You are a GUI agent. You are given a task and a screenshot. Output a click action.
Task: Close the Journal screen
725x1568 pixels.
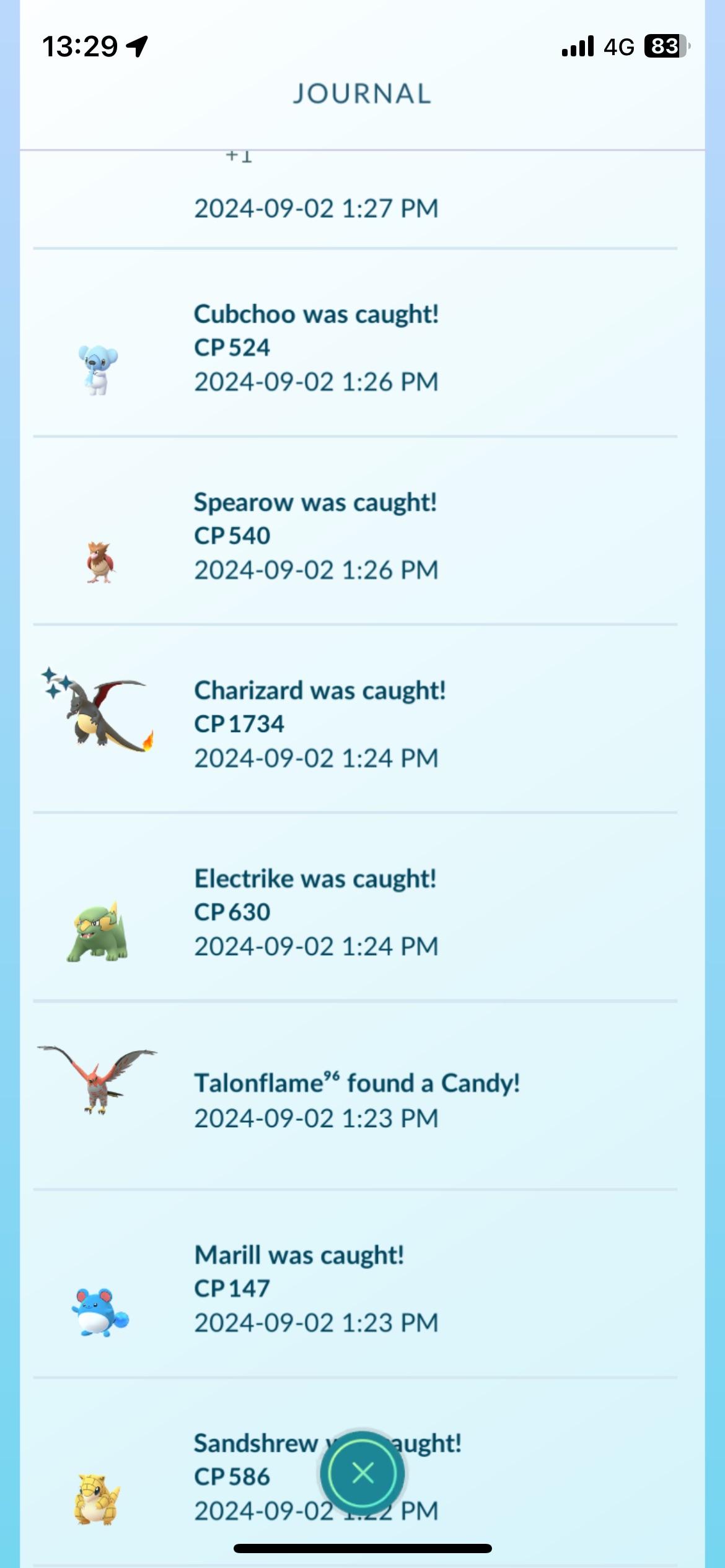pyautogui.click(x=362, y=1473)
